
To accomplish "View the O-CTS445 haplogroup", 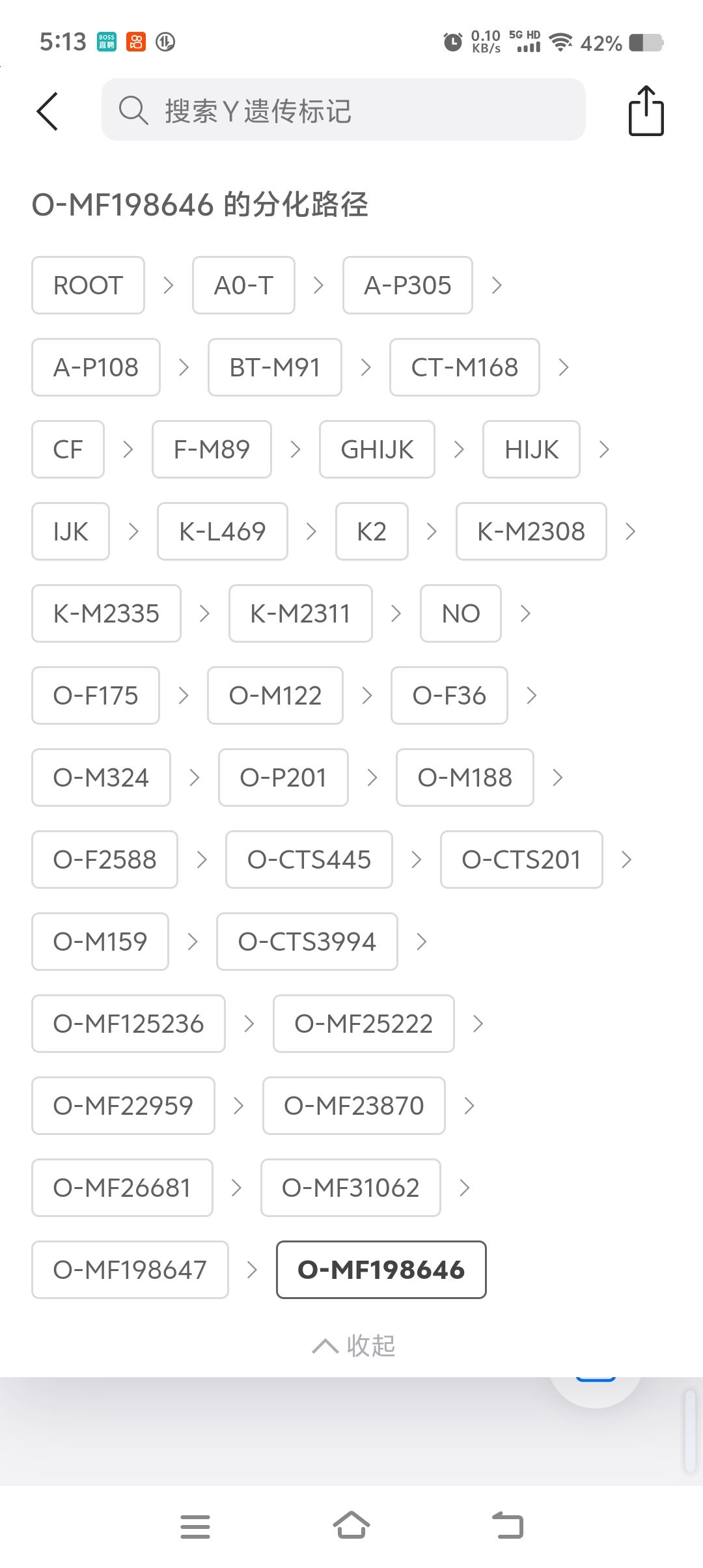I will (x=309, y=860).
